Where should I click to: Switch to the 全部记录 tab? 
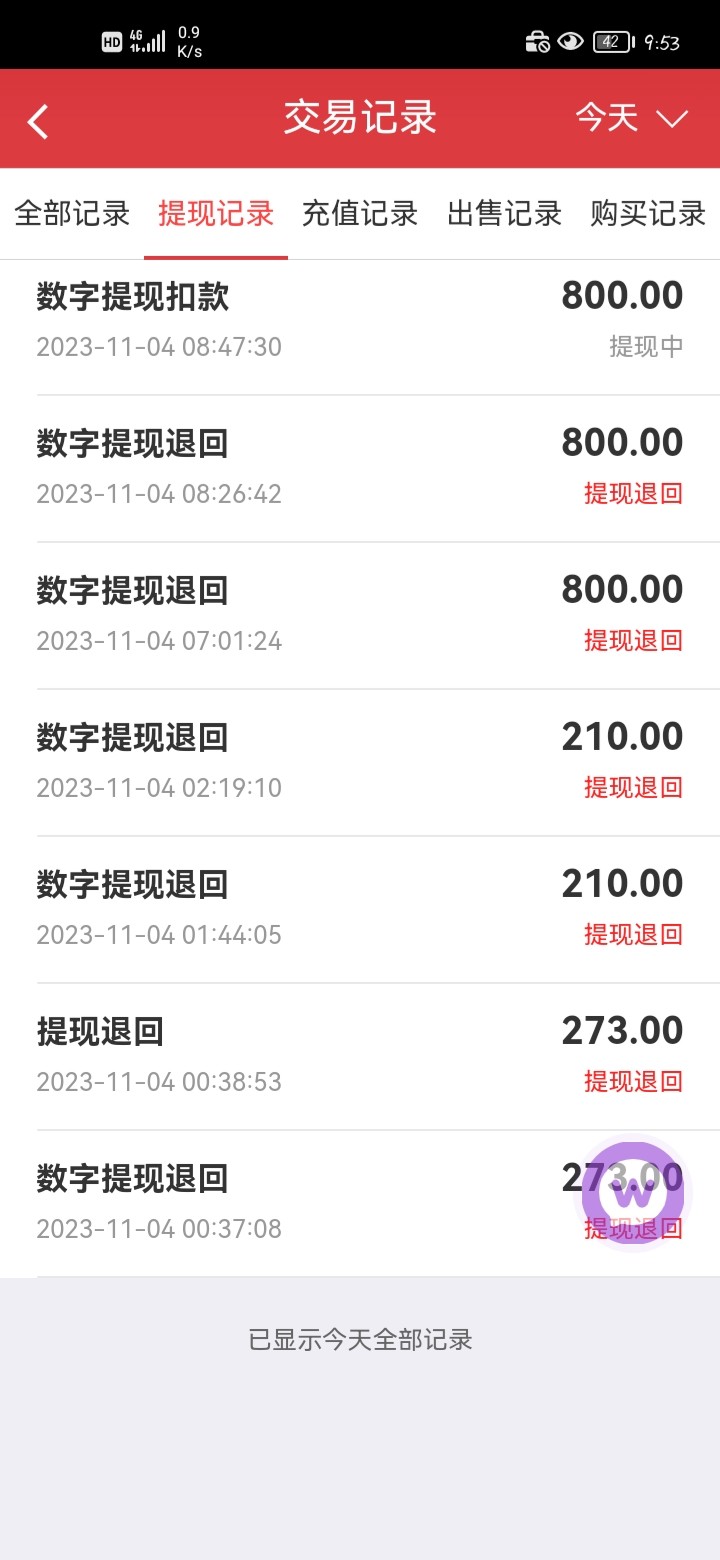72,214
